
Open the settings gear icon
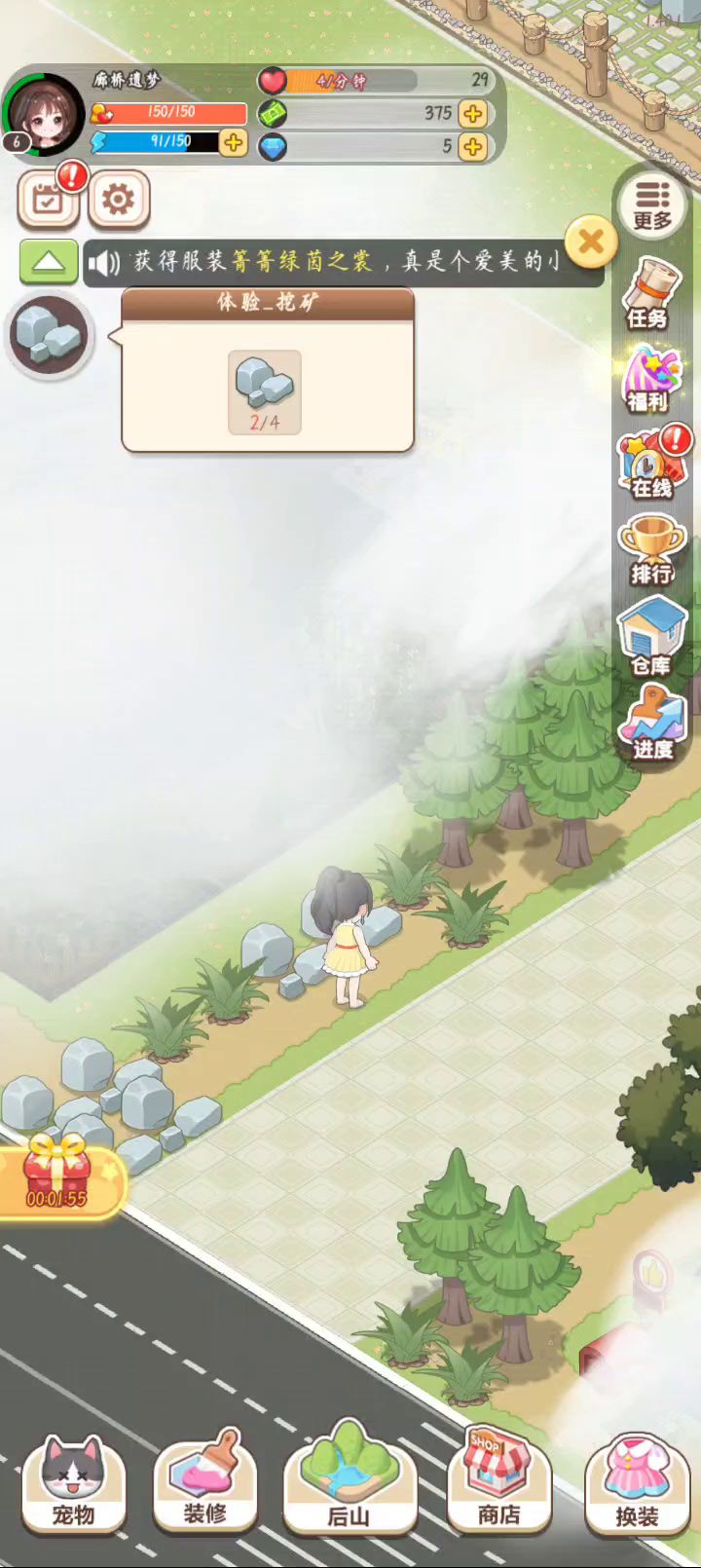click(x=119, y=200)
